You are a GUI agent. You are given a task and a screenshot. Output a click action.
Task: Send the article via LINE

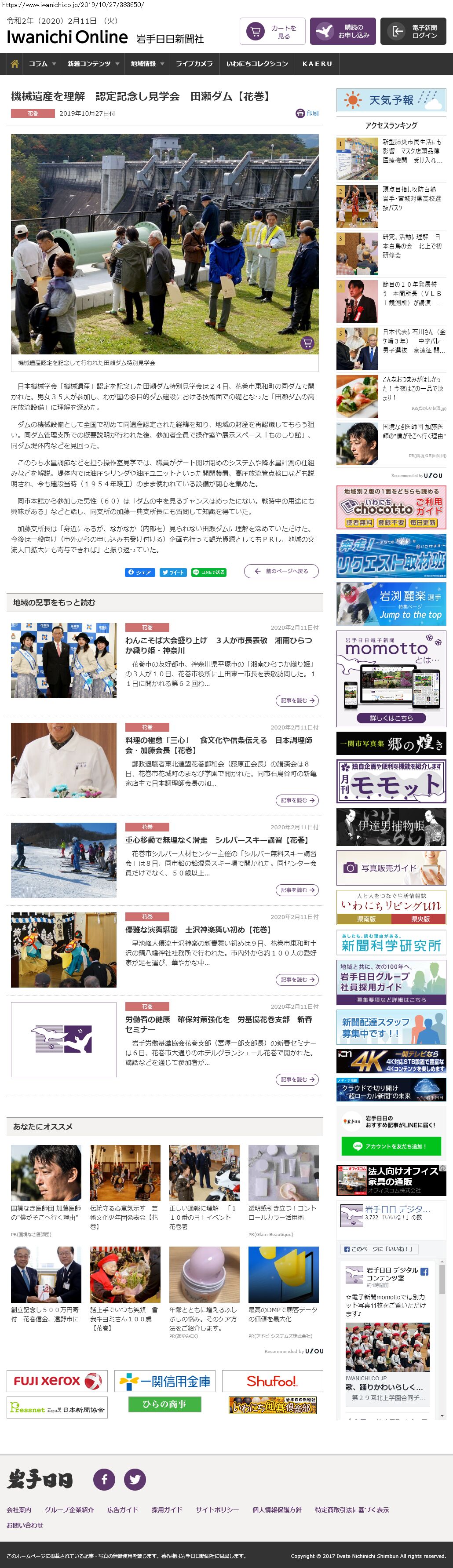209,572
